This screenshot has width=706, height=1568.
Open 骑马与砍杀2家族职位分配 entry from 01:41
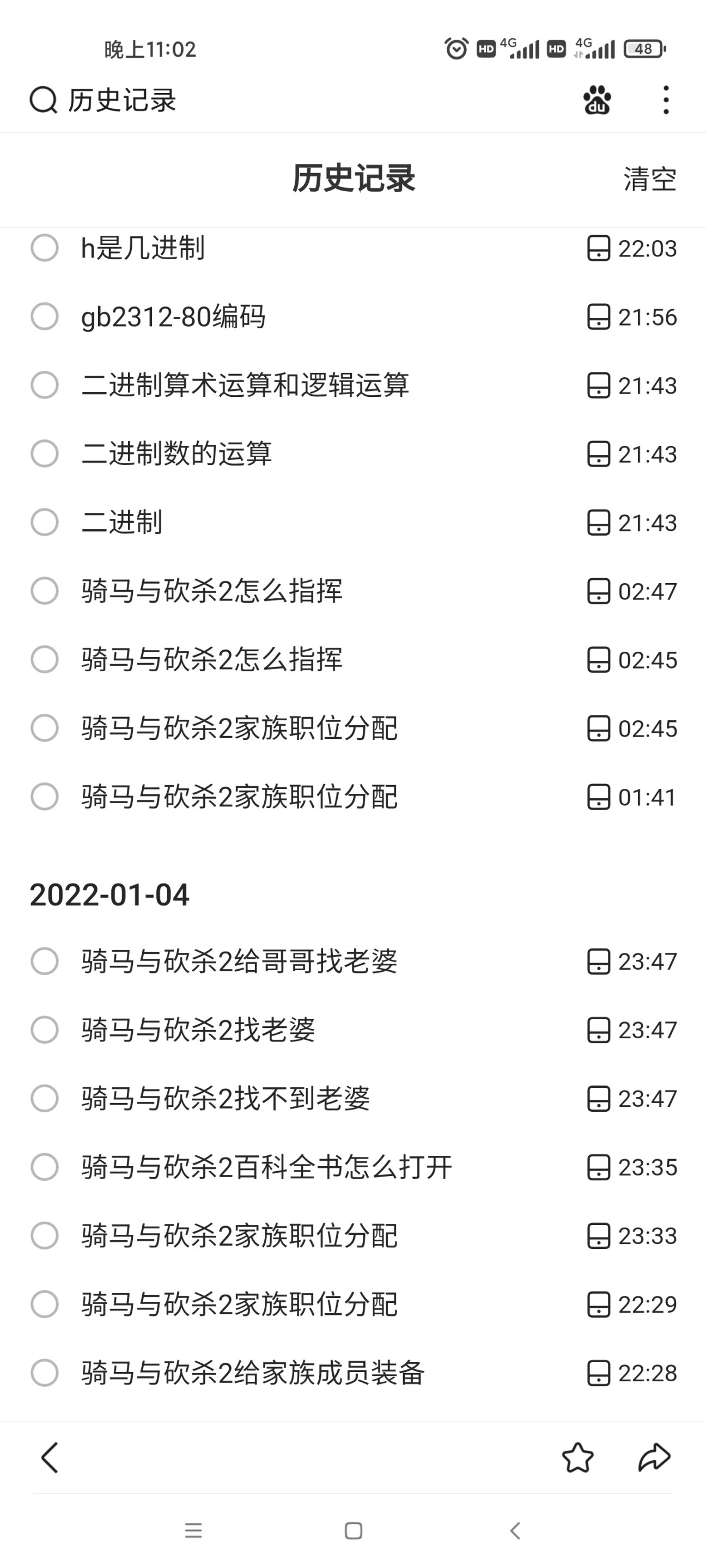tap(239, 797)
